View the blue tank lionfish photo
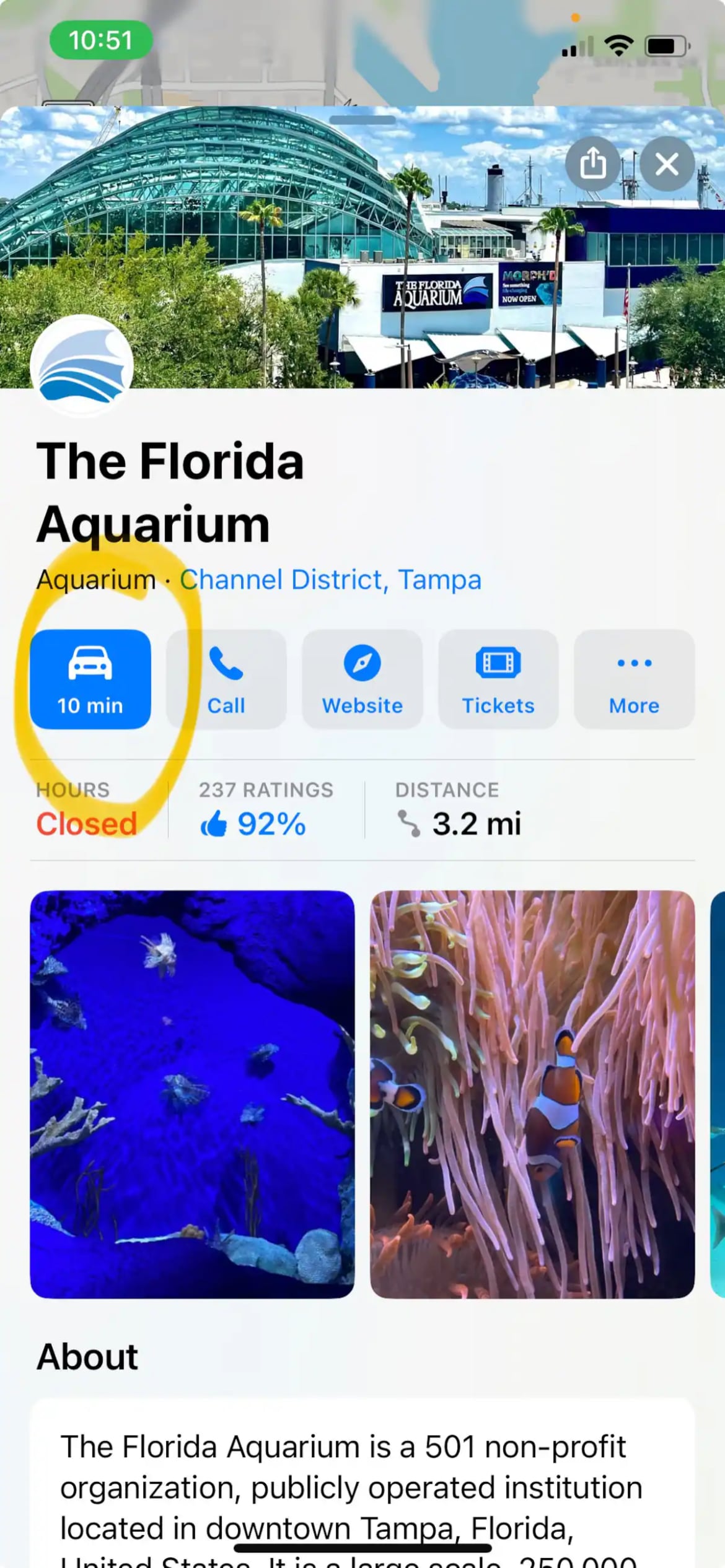 pos(192,1094)
